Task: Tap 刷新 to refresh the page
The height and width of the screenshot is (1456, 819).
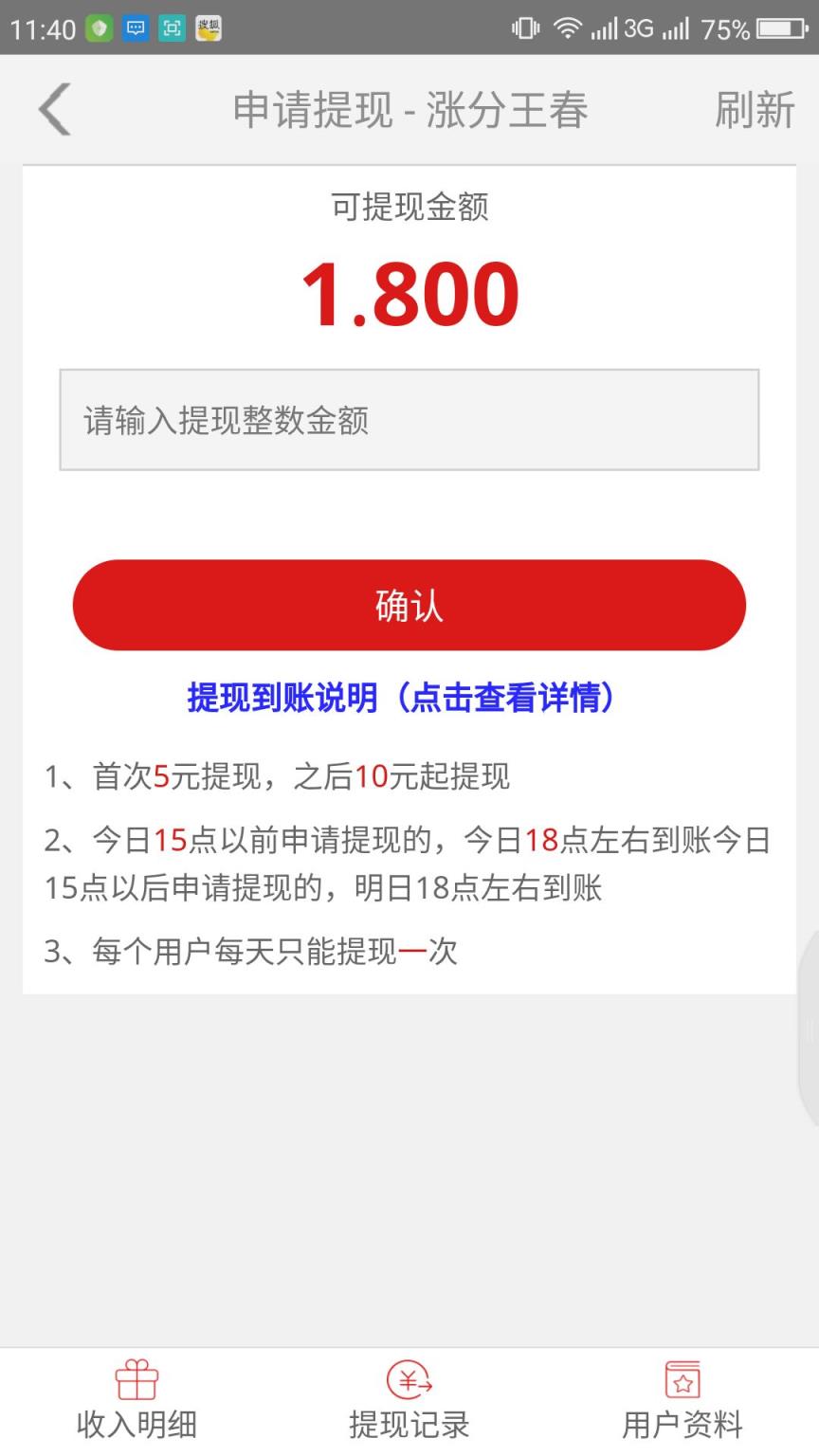Action: [x=755, y=109]
